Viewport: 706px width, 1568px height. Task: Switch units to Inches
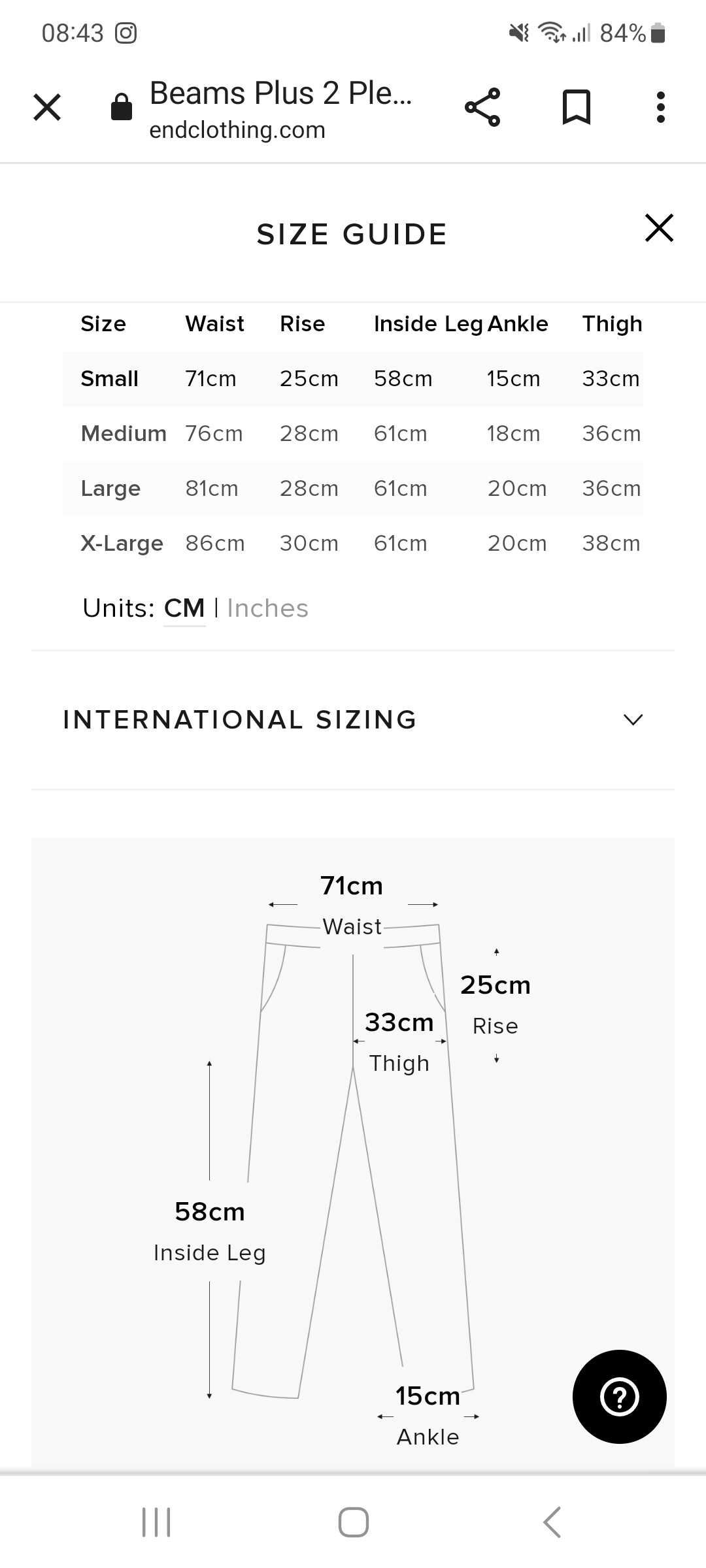pos(267,608)
